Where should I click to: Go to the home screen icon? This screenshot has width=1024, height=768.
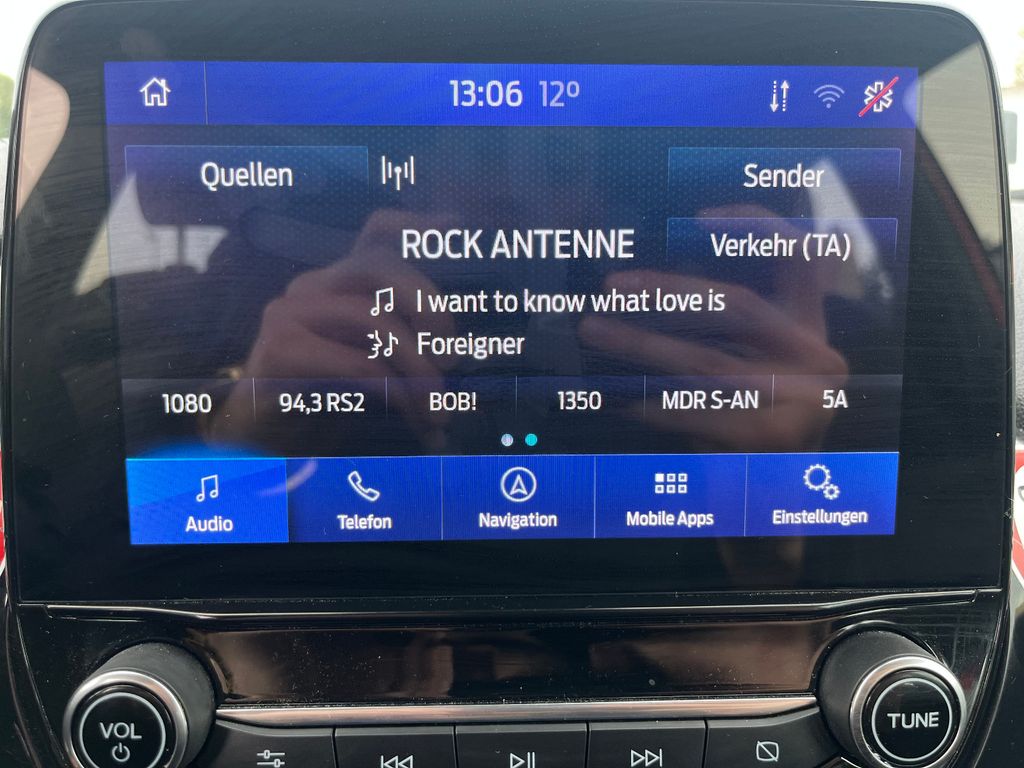tap(155, 94)
